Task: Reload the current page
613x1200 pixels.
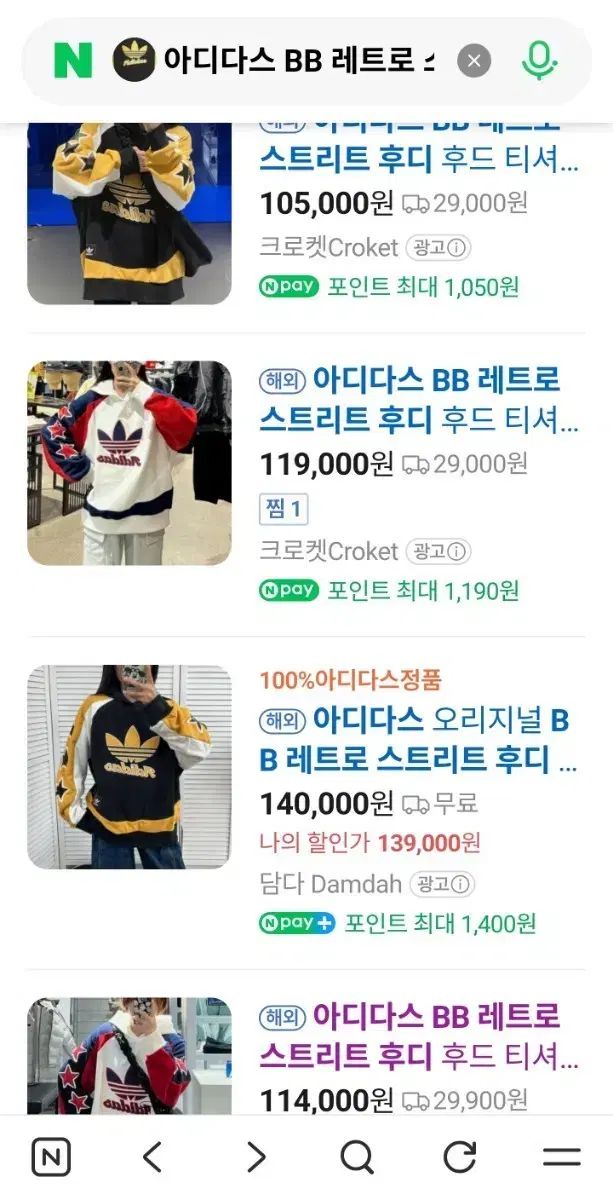Action: pos(459,1158)
